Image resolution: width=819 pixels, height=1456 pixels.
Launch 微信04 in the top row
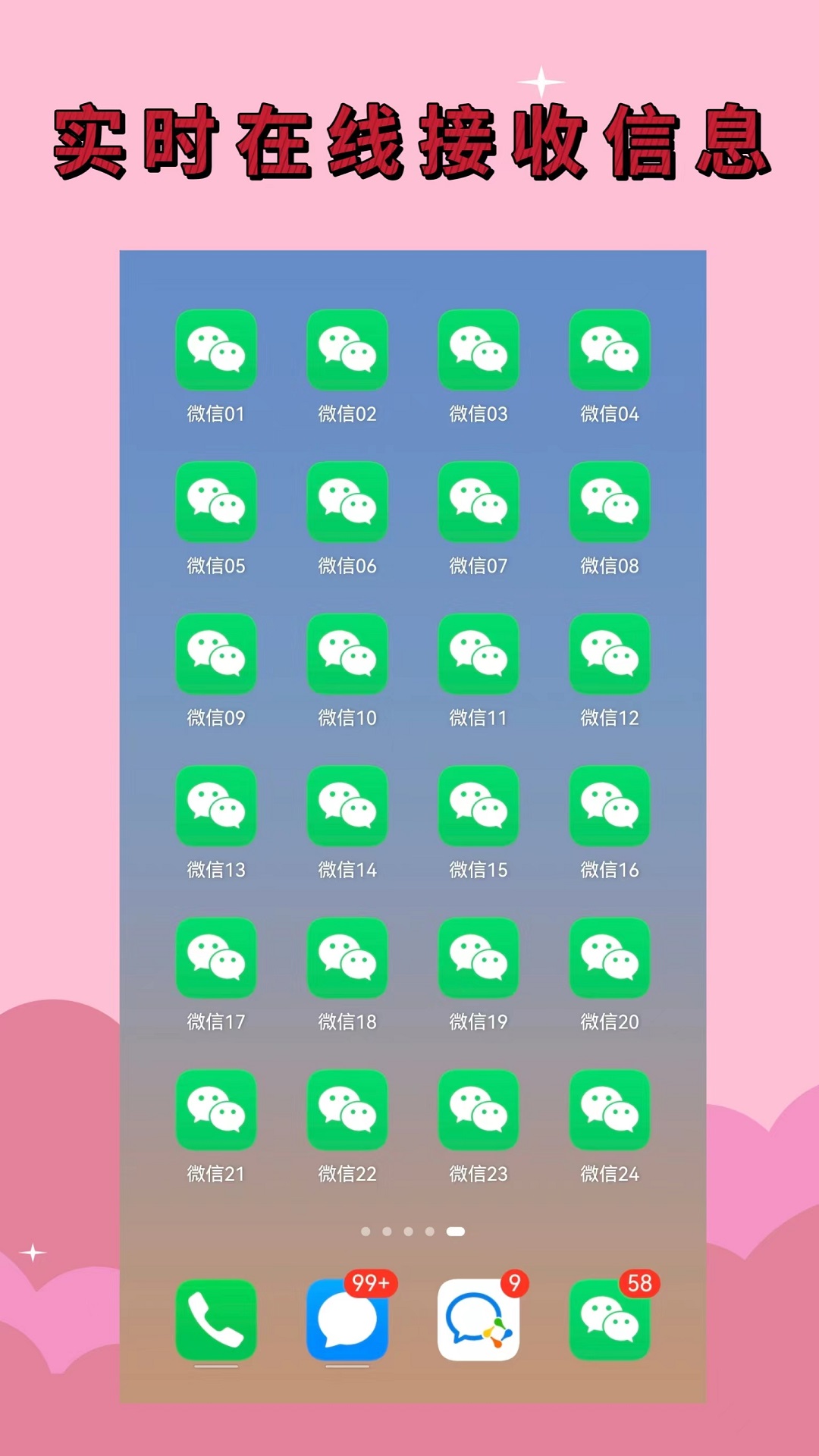[x=610, y=350]
